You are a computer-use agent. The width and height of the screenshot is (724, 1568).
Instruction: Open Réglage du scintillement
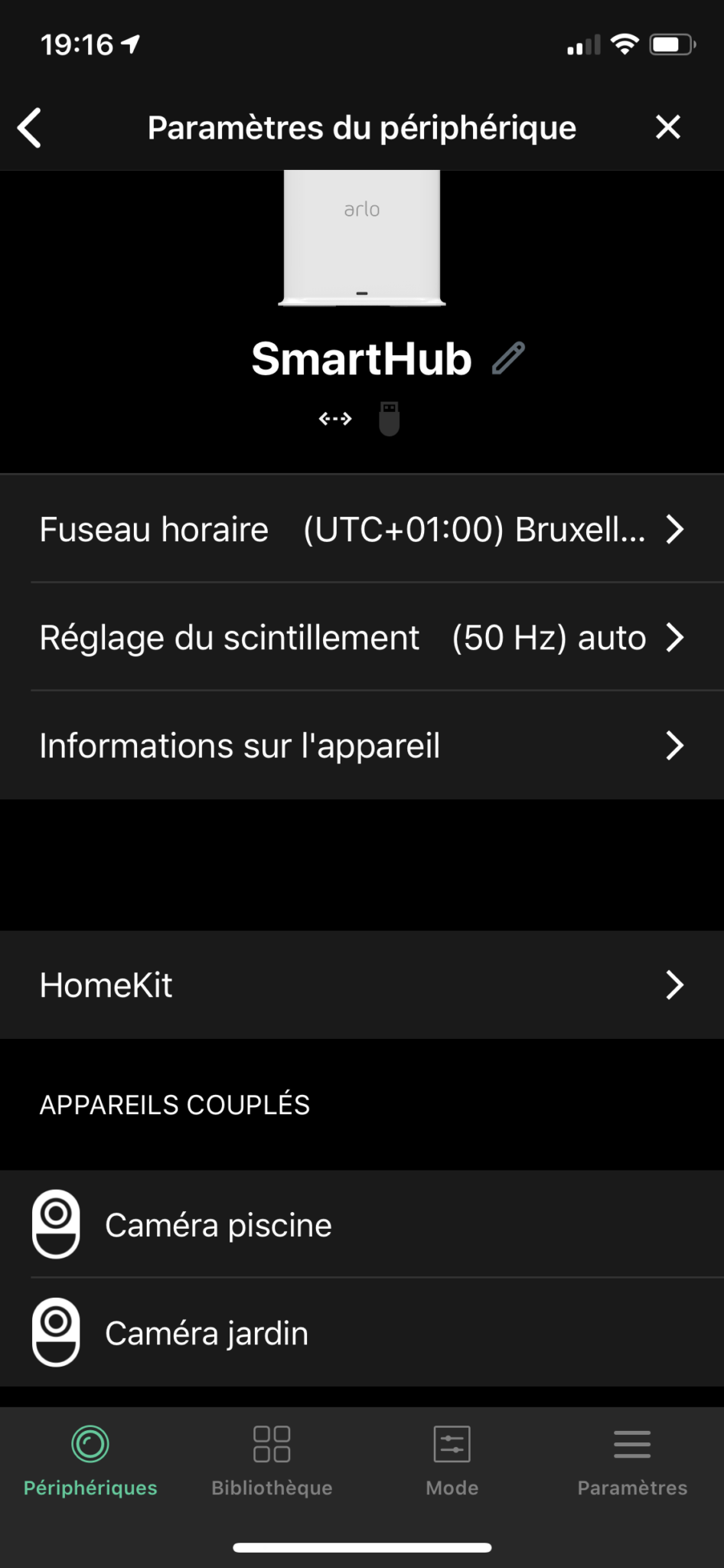[x=362, y=637]
